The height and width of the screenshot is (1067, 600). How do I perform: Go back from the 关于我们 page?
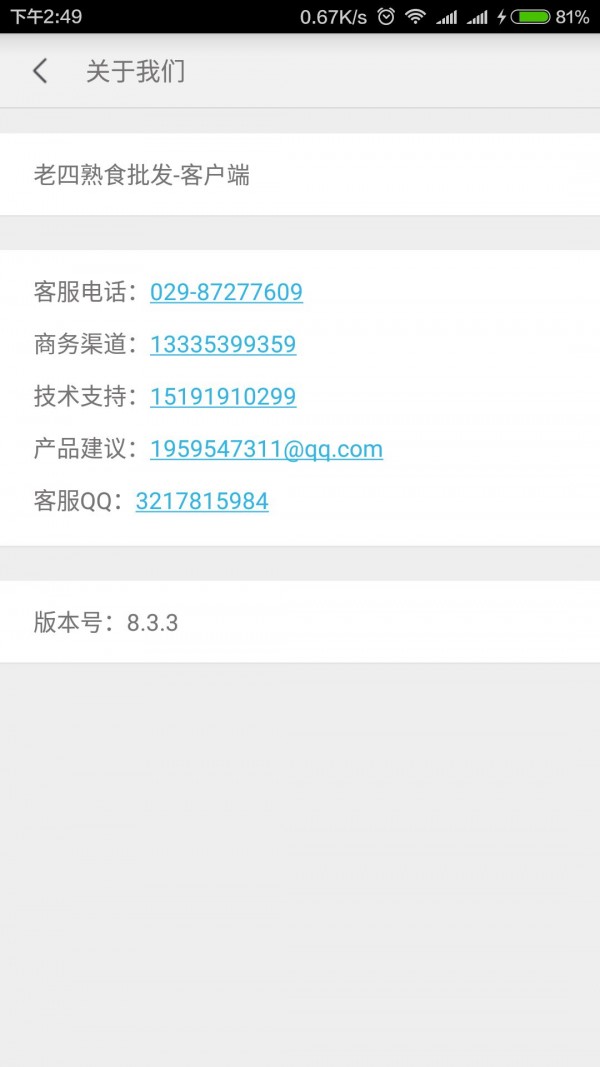point(40,71)
